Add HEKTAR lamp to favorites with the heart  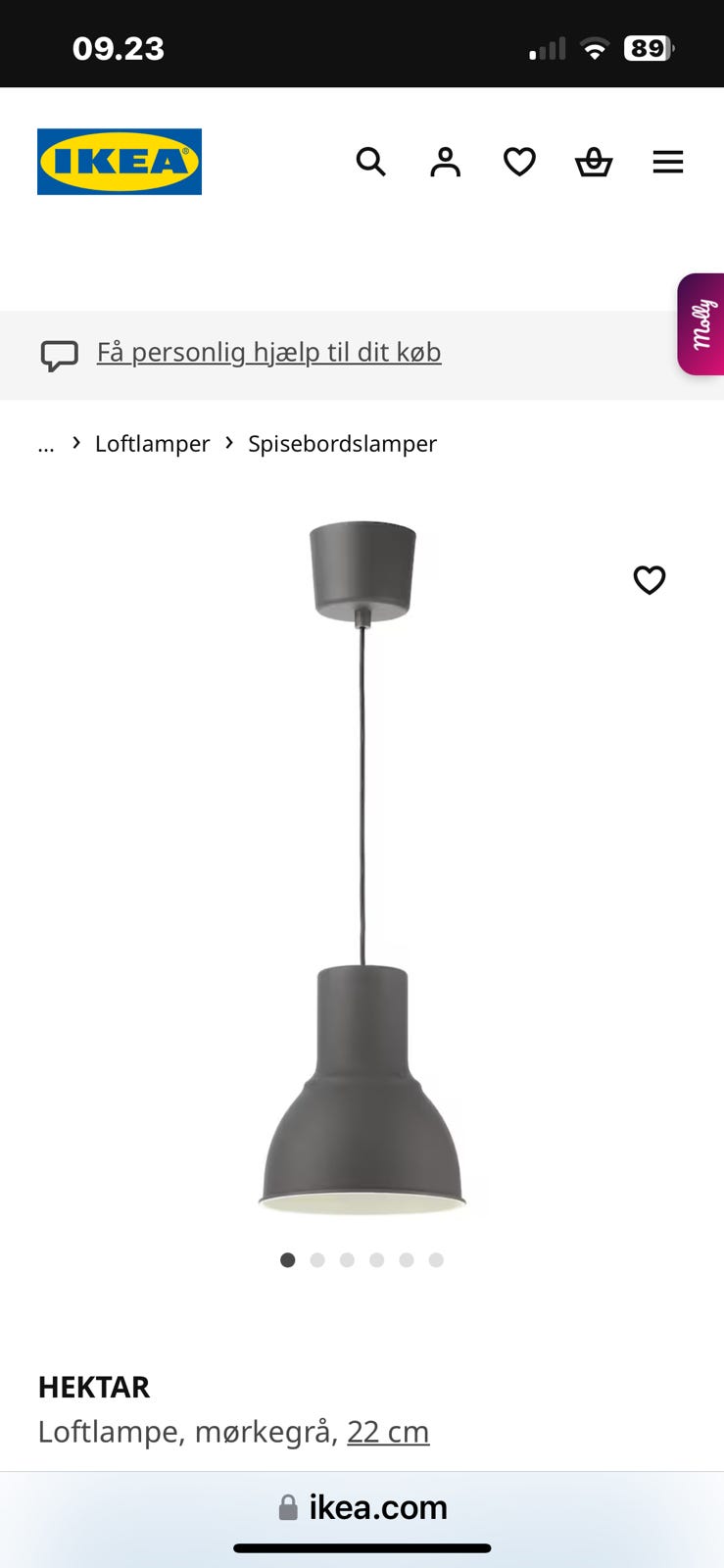[650, 580]
